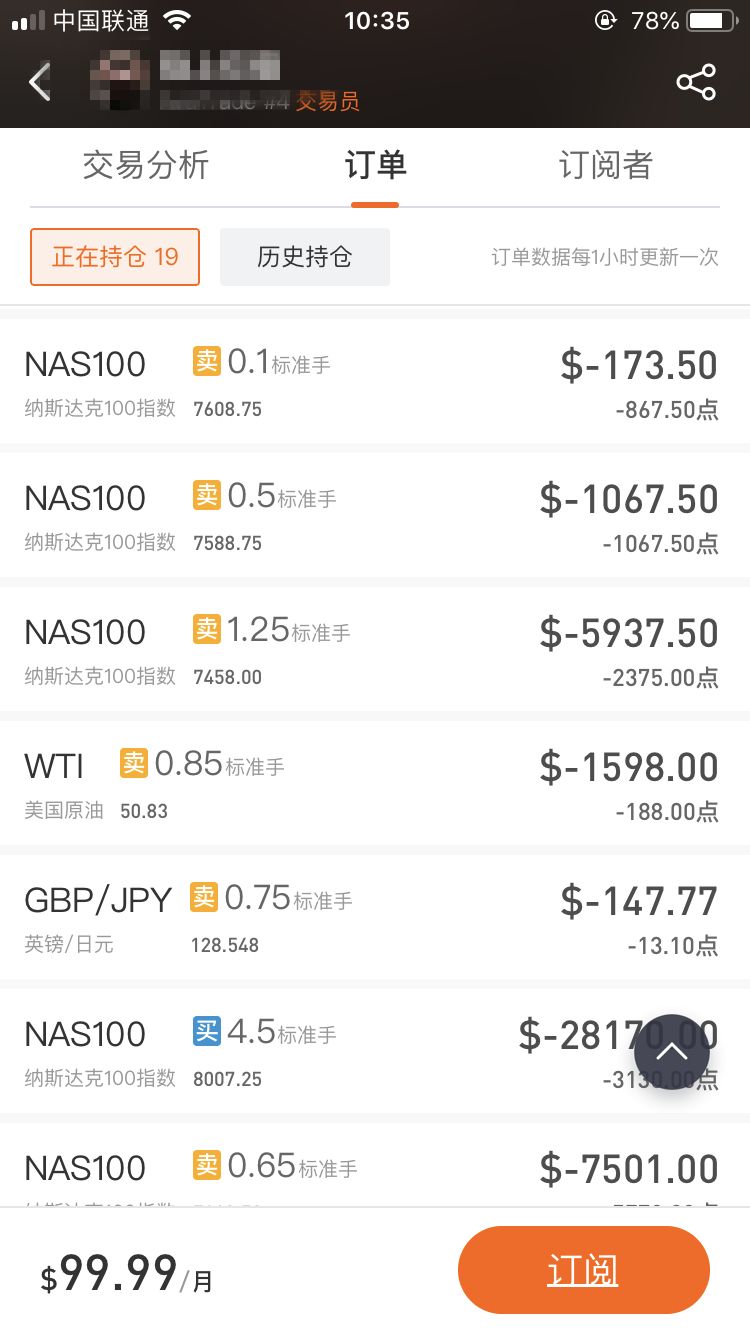Open the 订阅者 tab
Viewport: 750px width, 1334px height.
click(x=605, y=165)
